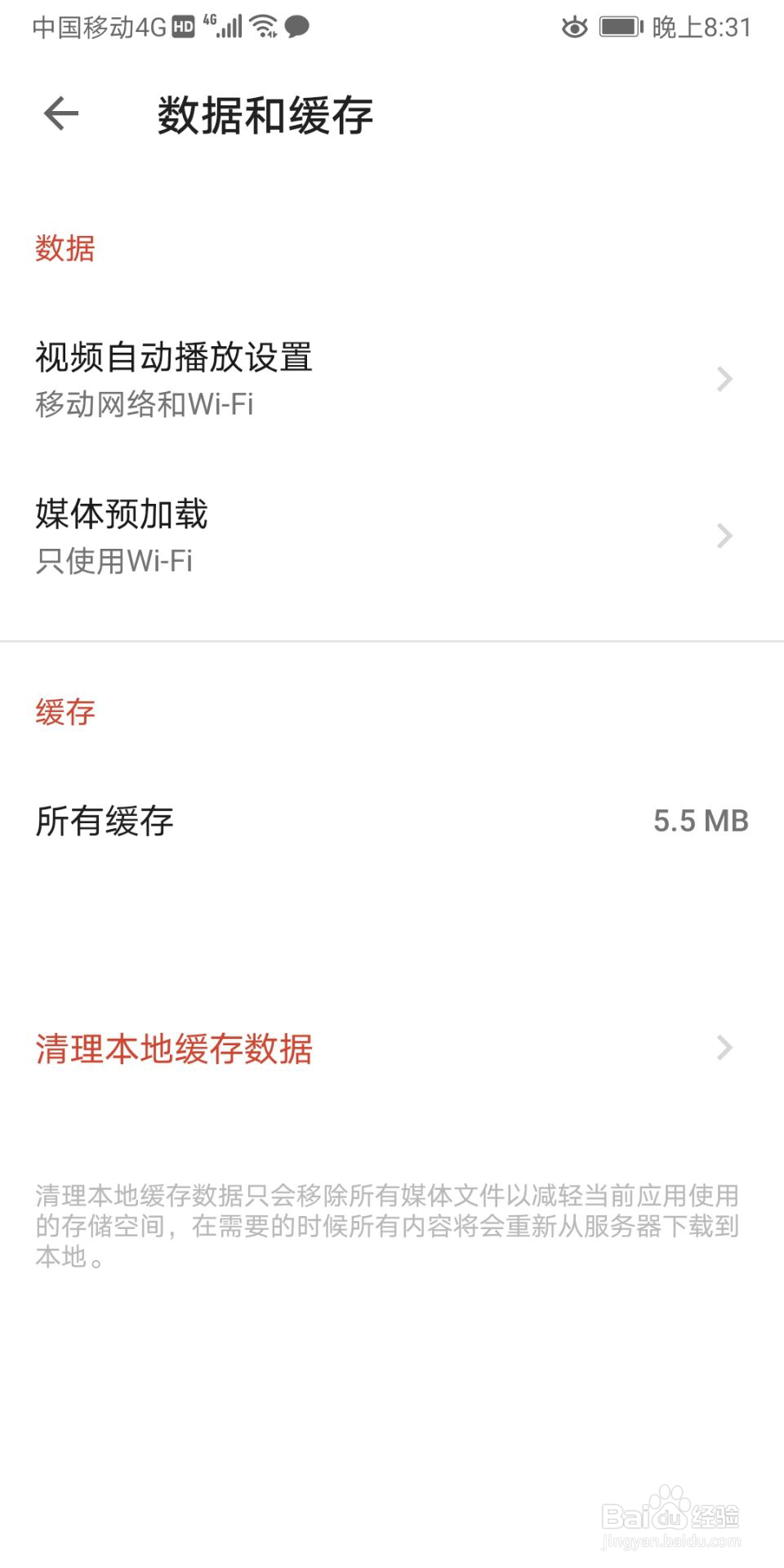Screen dimensions: 784x1568
Task: Expand the 清理本地缓存数据 chevron
Action: coord(724,1047)
